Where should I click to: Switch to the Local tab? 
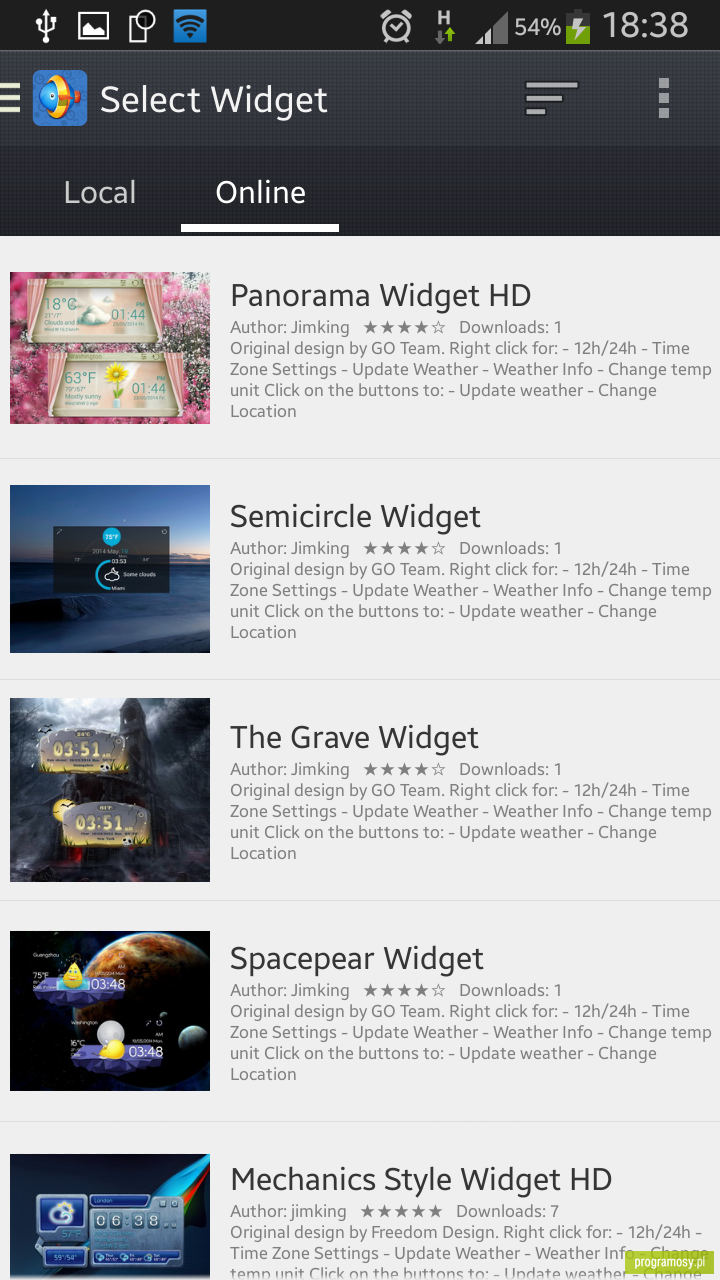tap(100, 192)
